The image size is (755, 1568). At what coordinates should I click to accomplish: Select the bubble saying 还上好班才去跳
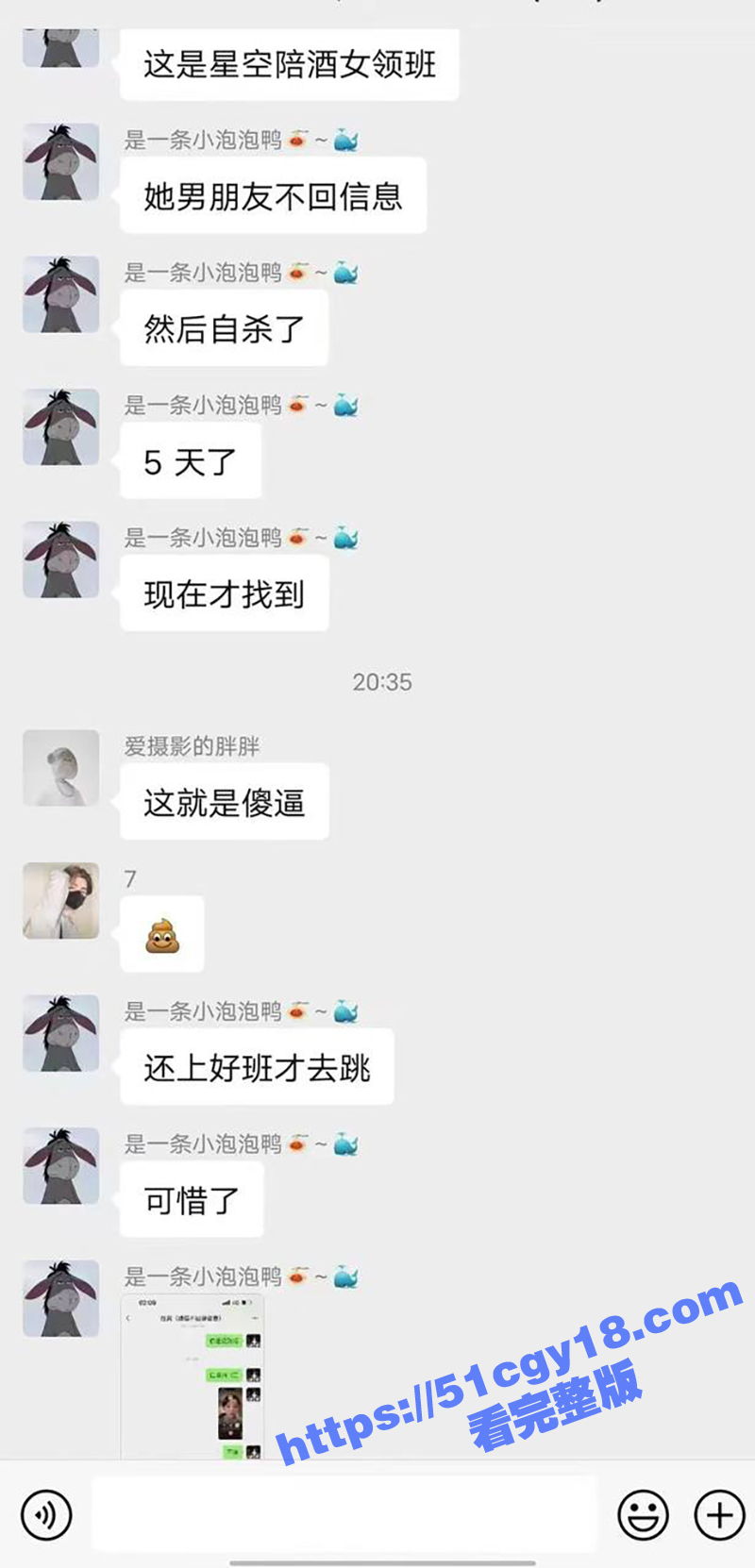(x=257, y=1067)
